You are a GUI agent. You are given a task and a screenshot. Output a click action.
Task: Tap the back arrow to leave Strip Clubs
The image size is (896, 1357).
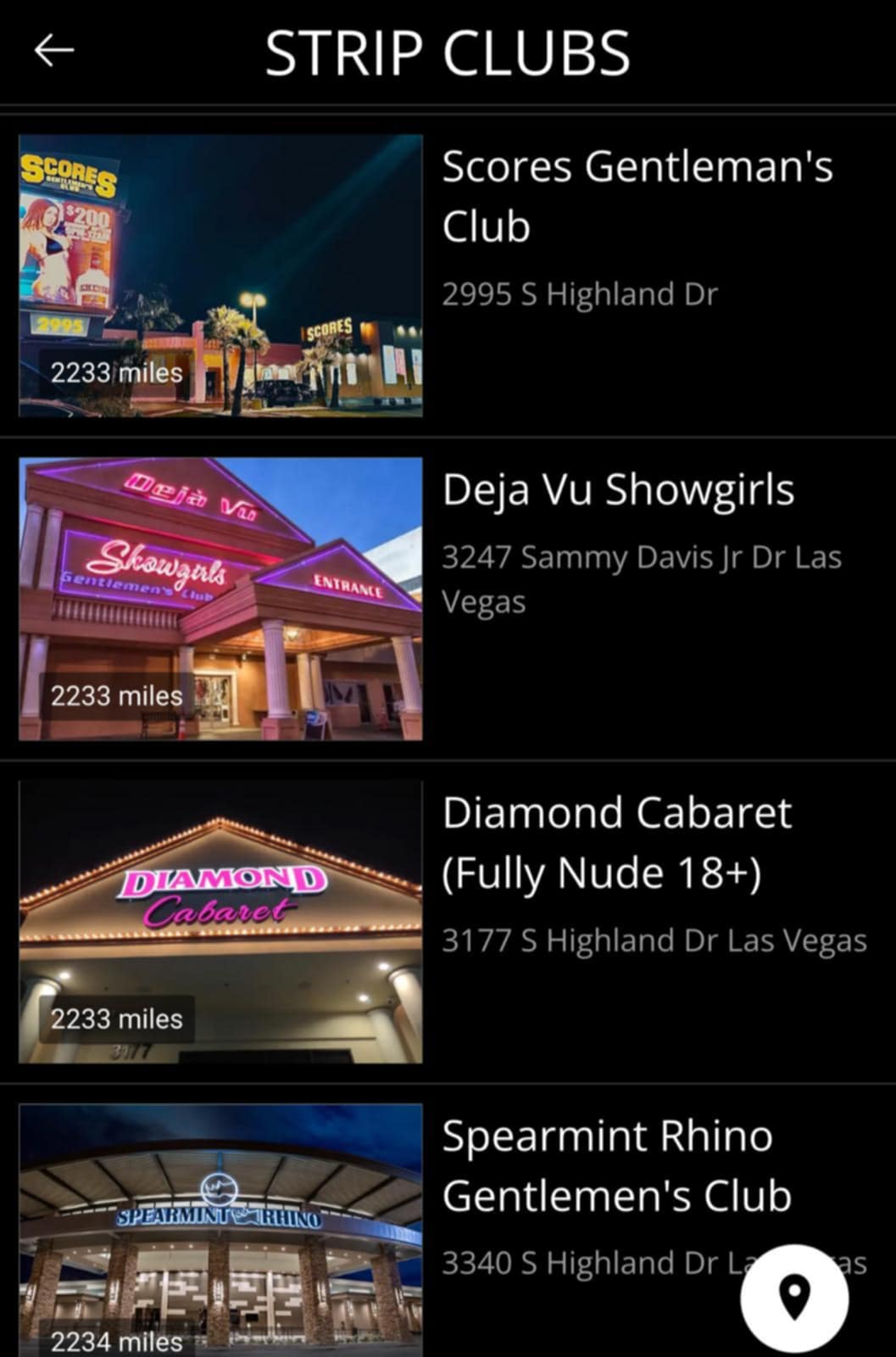click(53, 53)
